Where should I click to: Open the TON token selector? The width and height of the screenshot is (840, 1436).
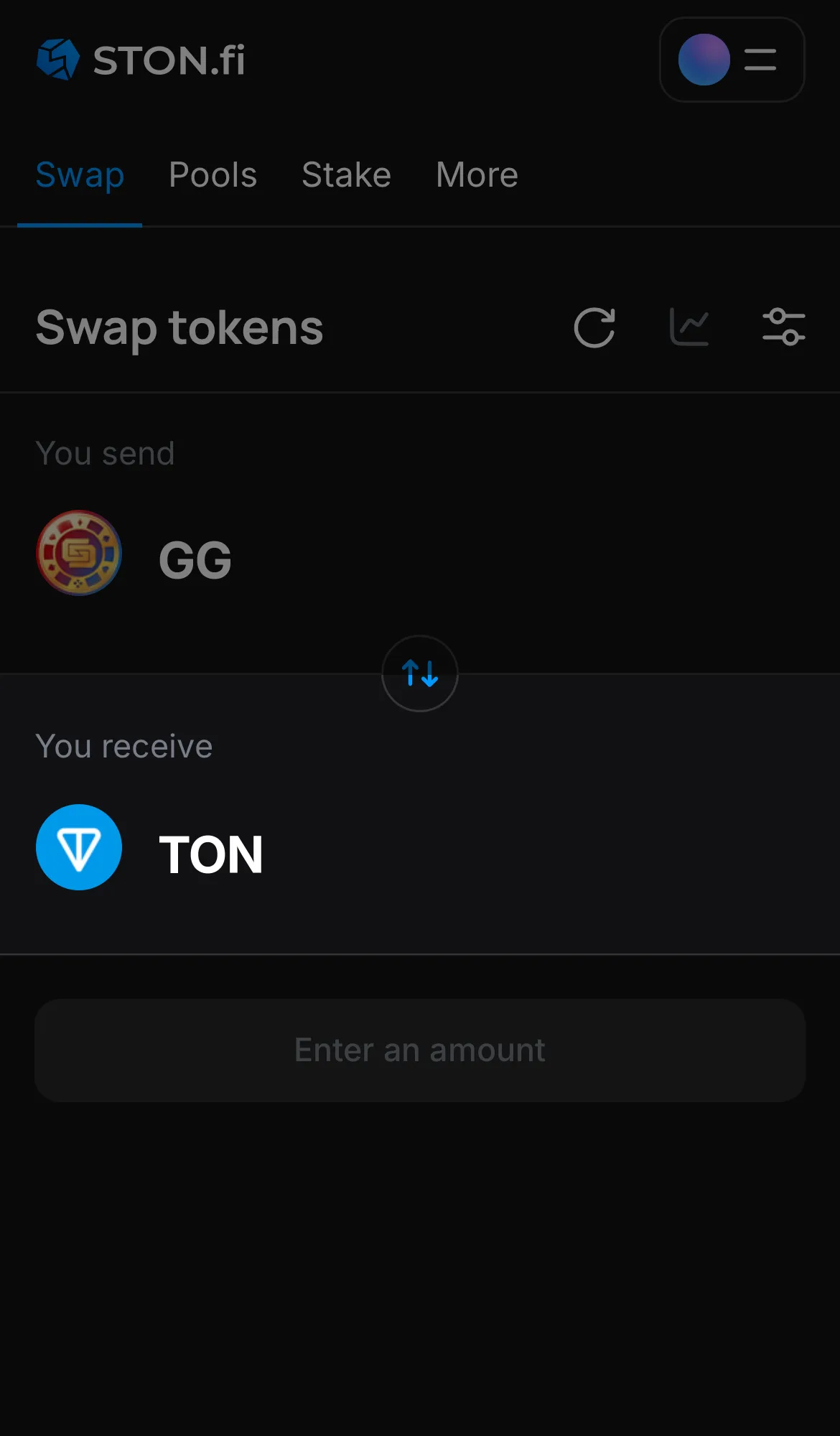pos(210,853)
